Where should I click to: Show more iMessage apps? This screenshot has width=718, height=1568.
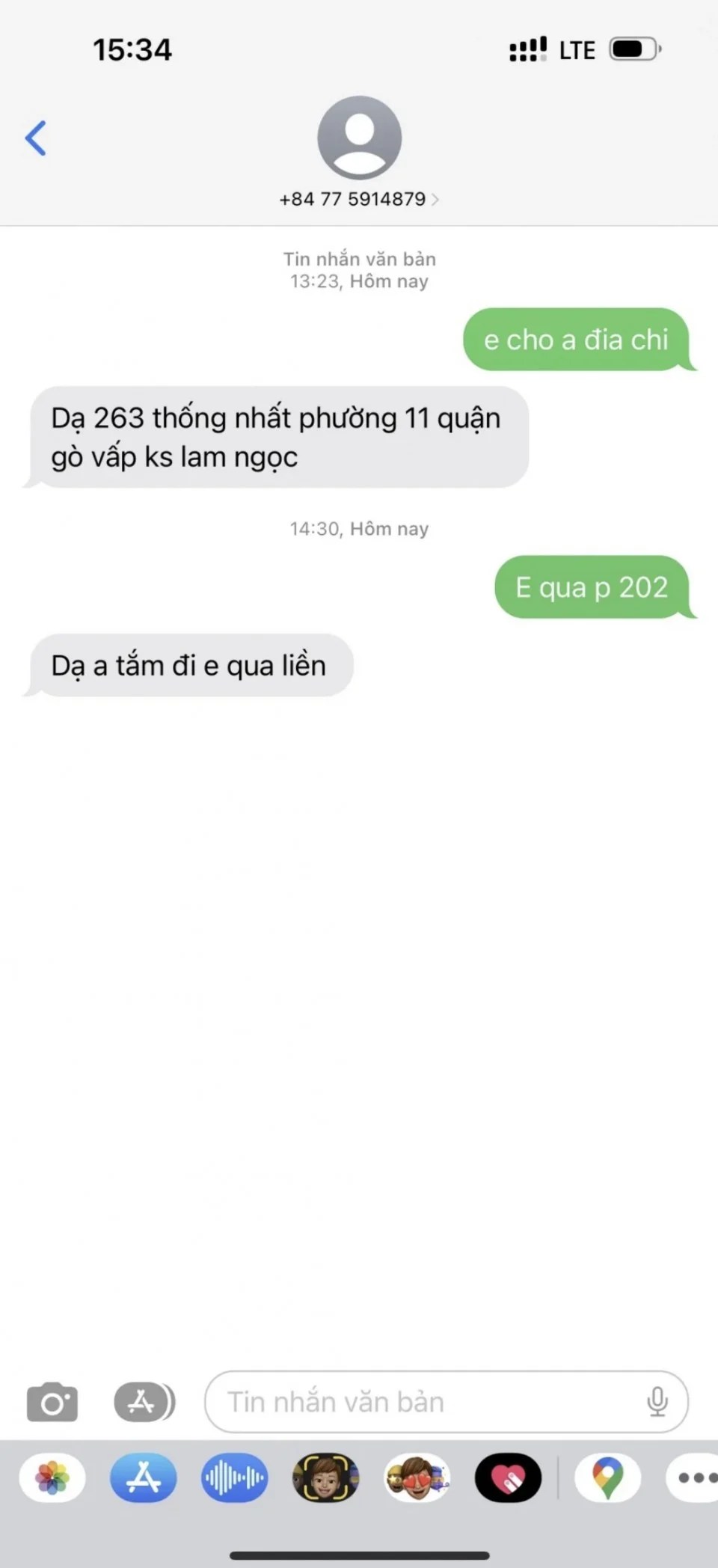coord(694,1478)
